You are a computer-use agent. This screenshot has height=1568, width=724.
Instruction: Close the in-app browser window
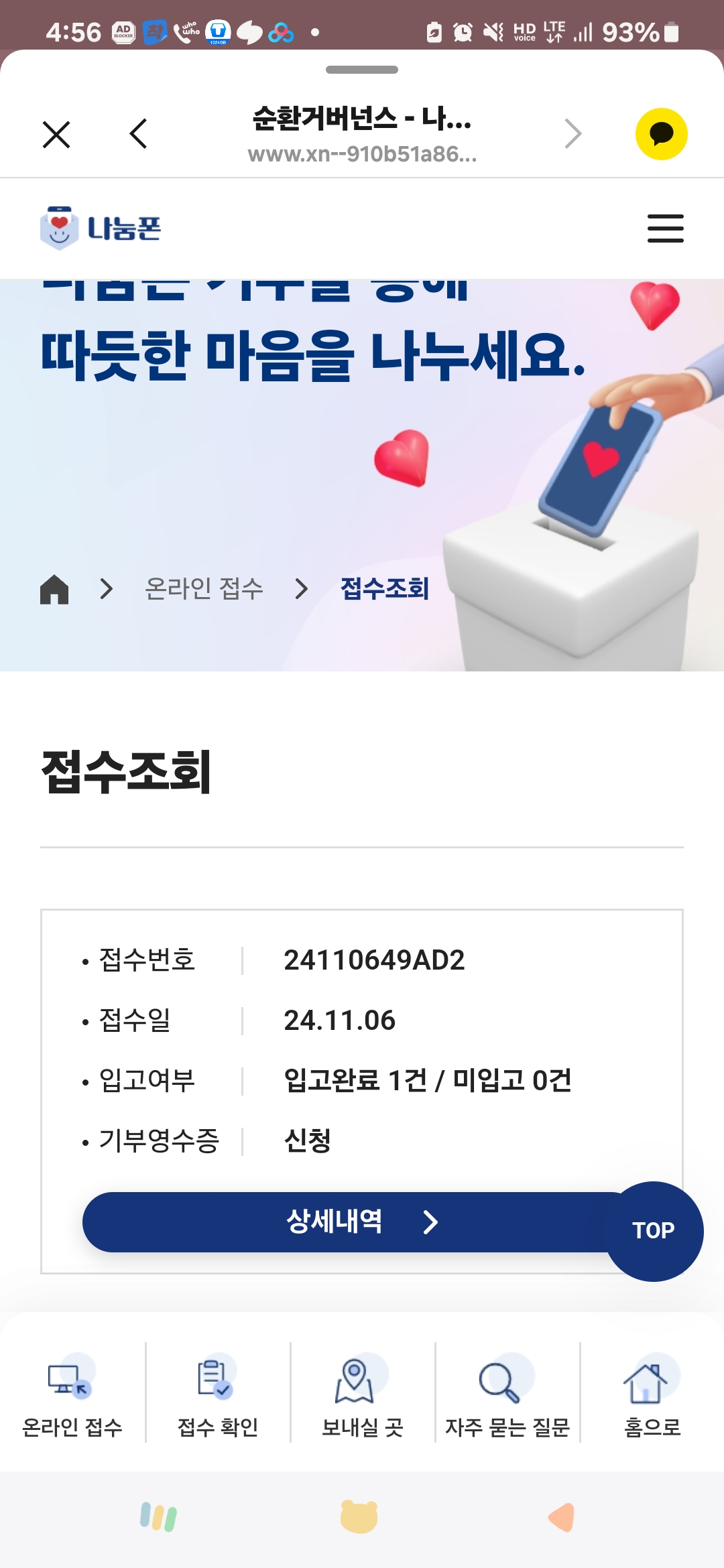click(56, 134)
